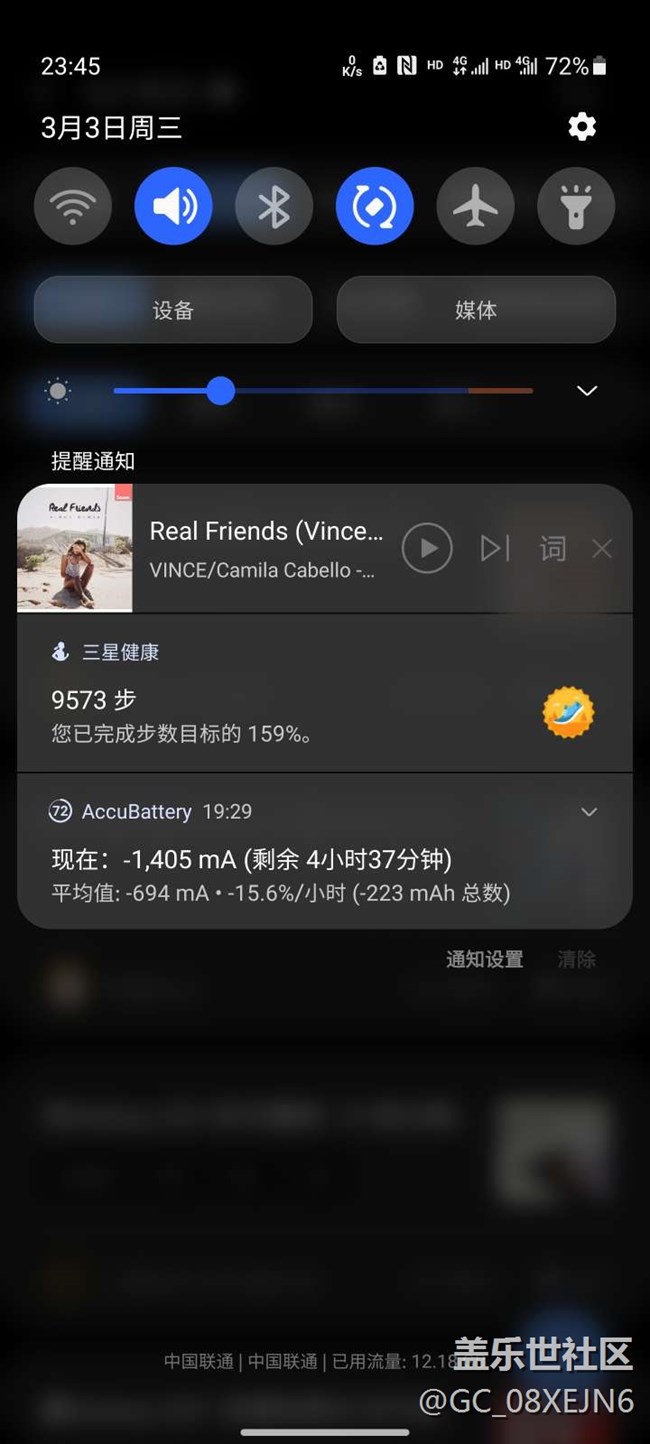This screenshot has height=1444, width=650.
Task: Open the Real Friends album art
Action: click(75, 547)
